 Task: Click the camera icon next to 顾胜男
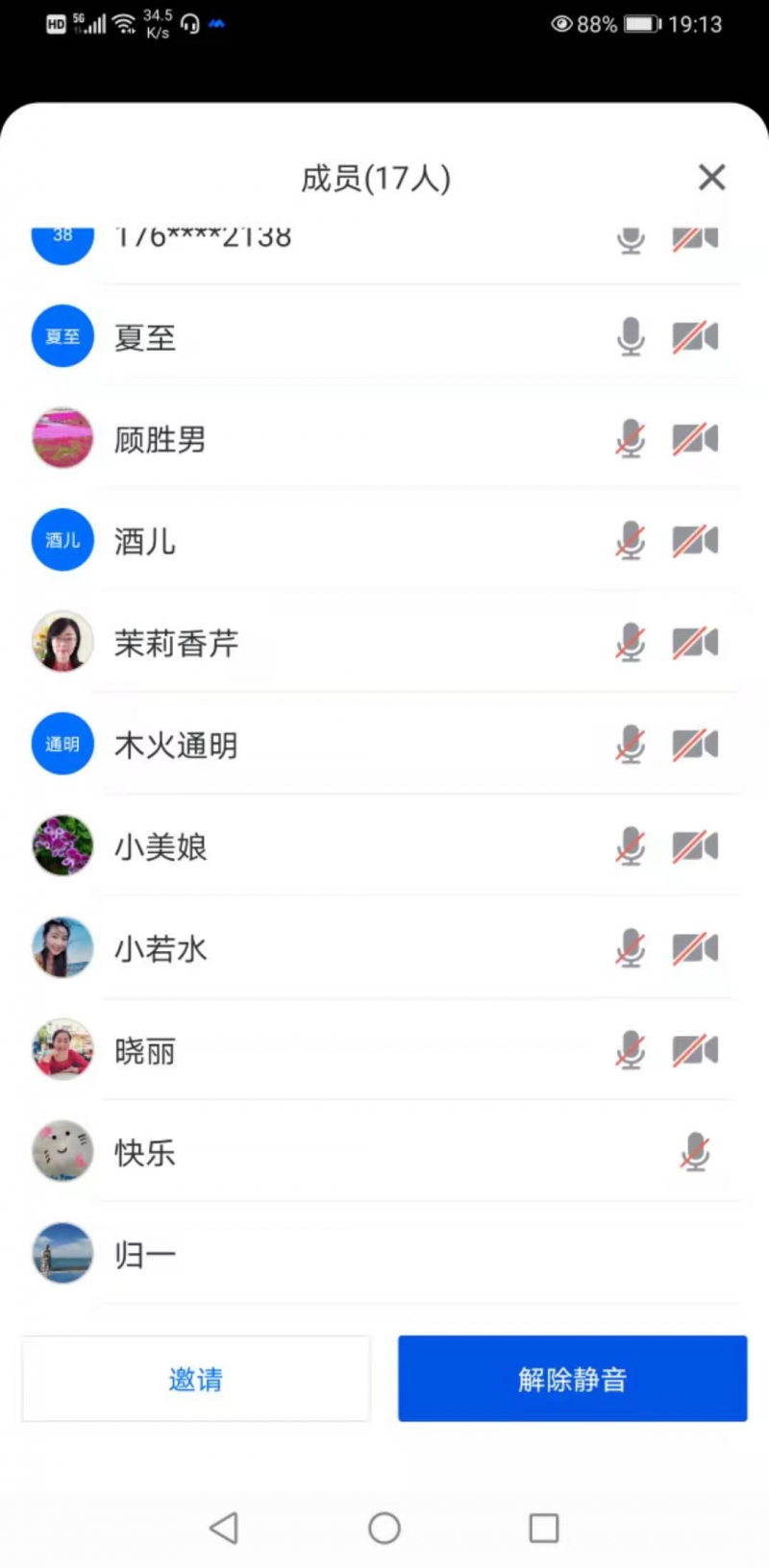[695, 438]
